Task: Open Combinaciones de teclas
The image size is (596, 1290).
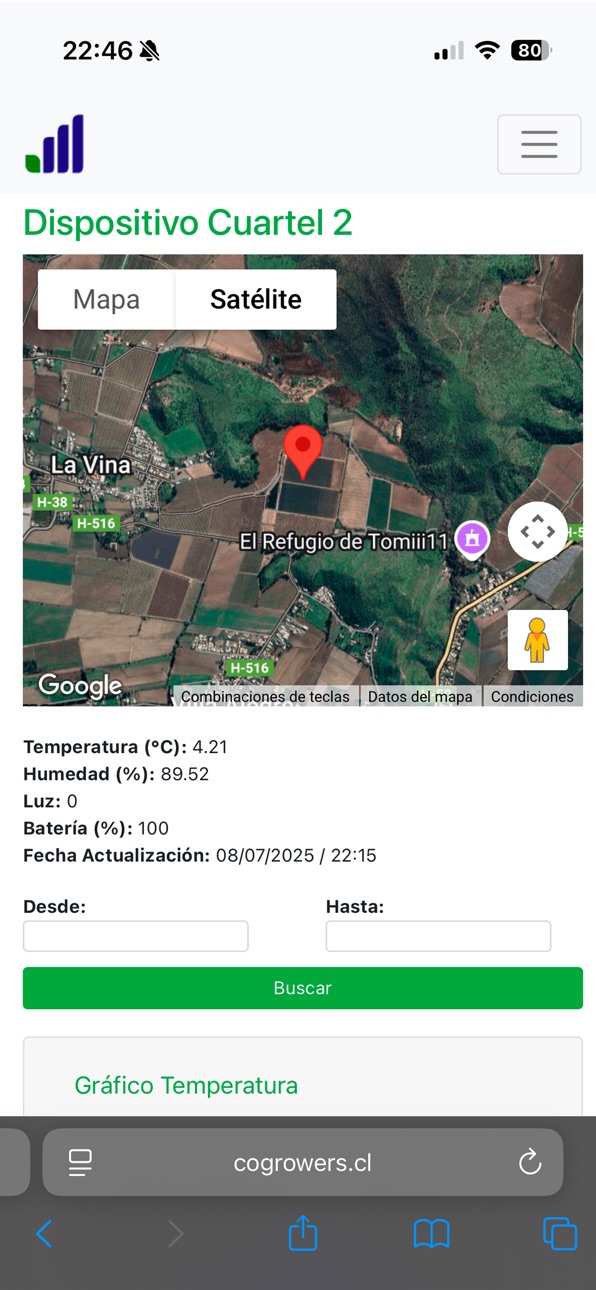Action: pyautogui.click(x=265, y=696)
